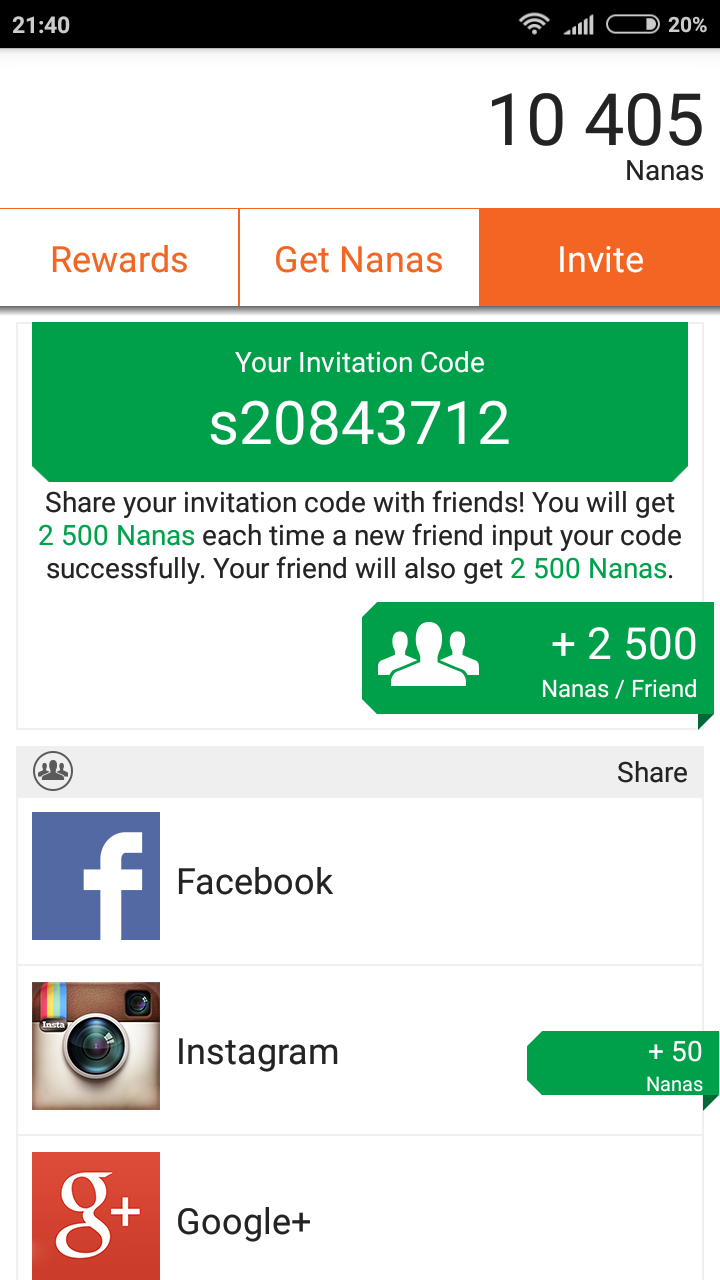The width and height of the screenshot is (720, 1280).
Task: Select the Invite tab
Action: click(600, 259)
